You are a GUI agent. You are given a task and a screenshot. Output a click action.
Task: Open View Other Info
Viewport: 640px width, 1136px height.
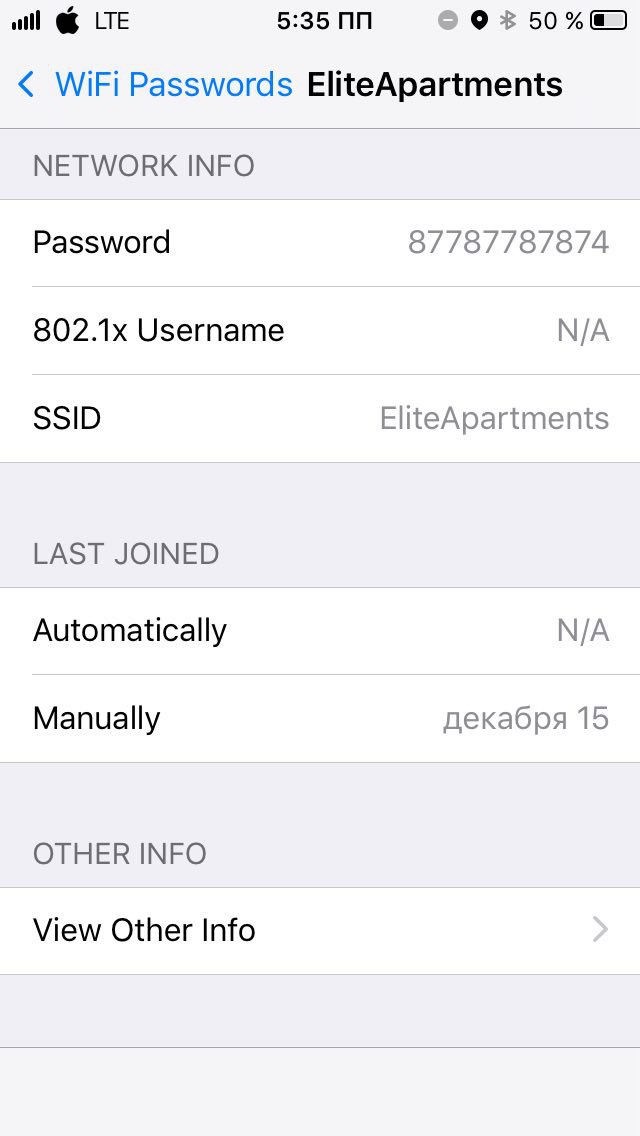[x=320, y=930]
